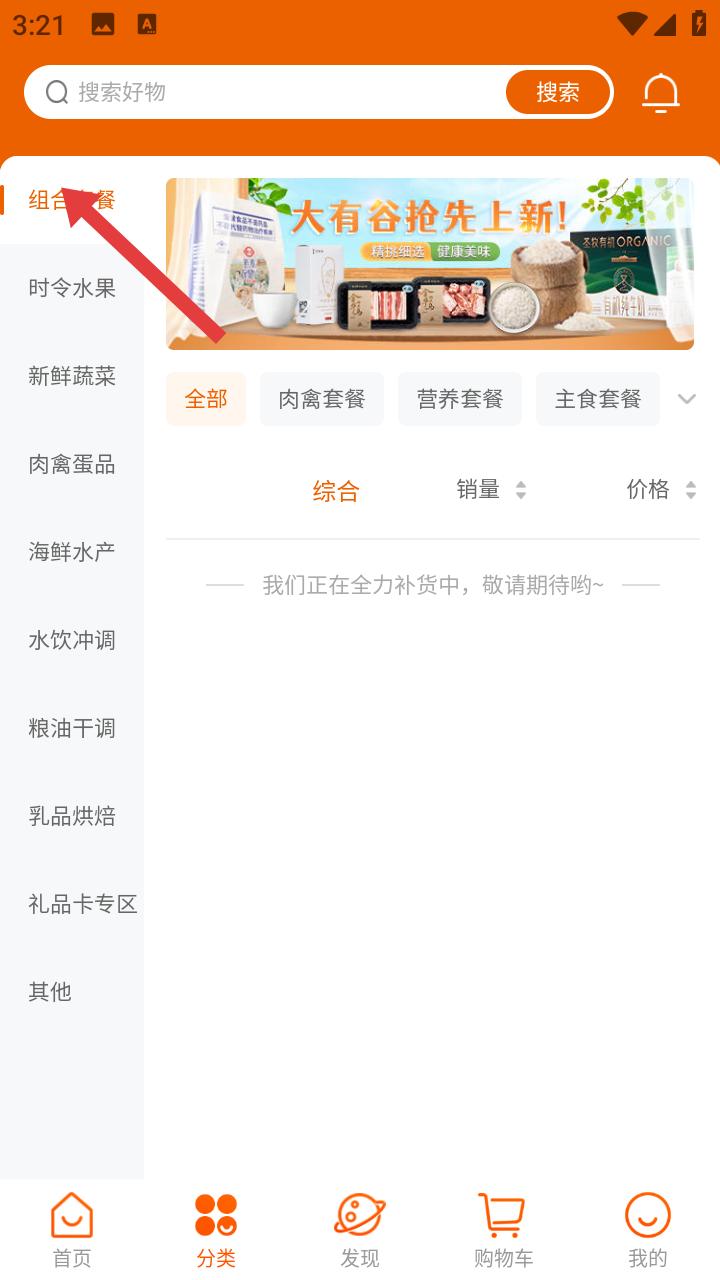Viewport: 720px width, 1280px height.
Task: Open the 乳品烘焙 category
Action: pyautogui.click(x=72, y=816)
